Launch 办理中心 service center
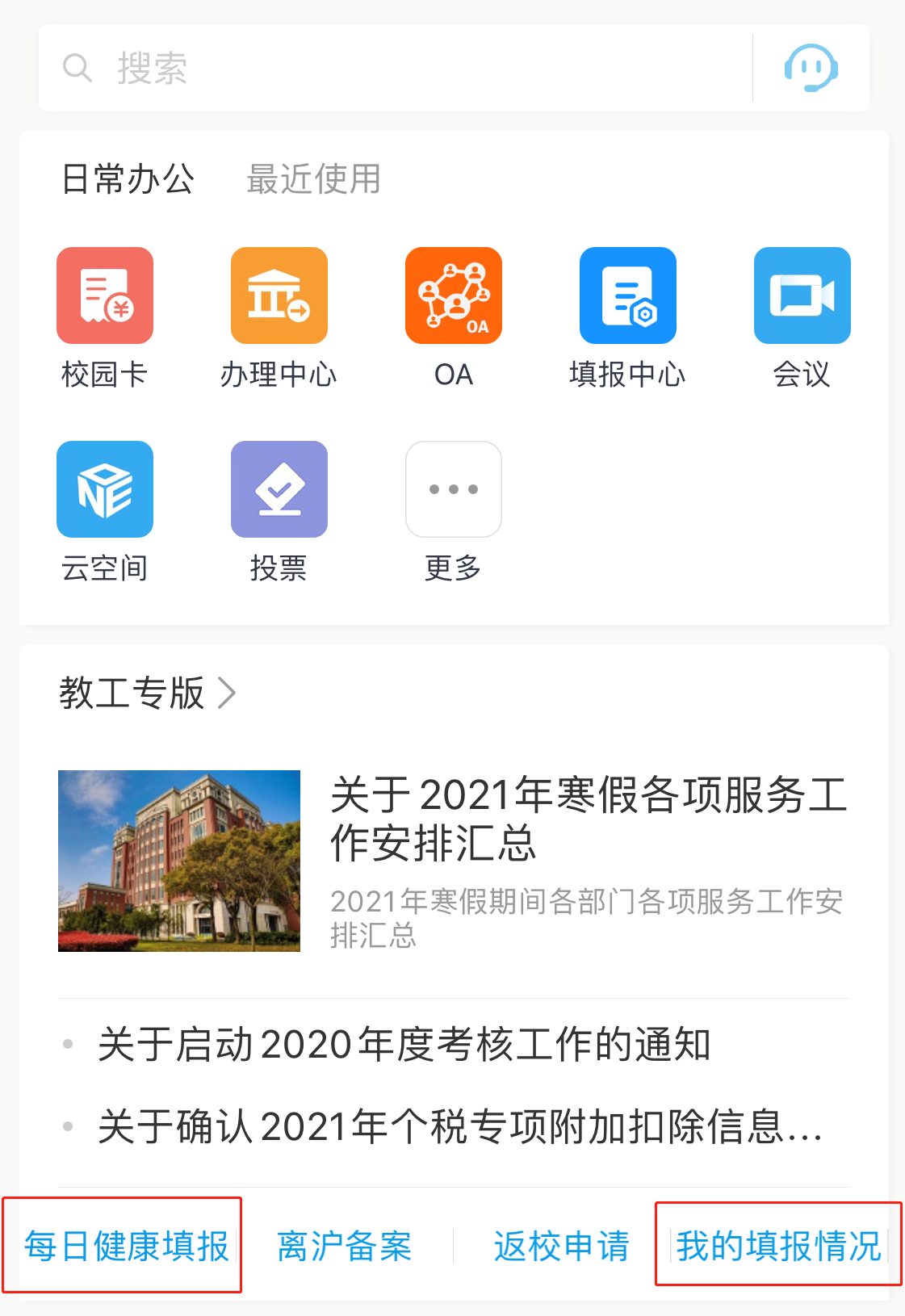 (x=279, y=296)
